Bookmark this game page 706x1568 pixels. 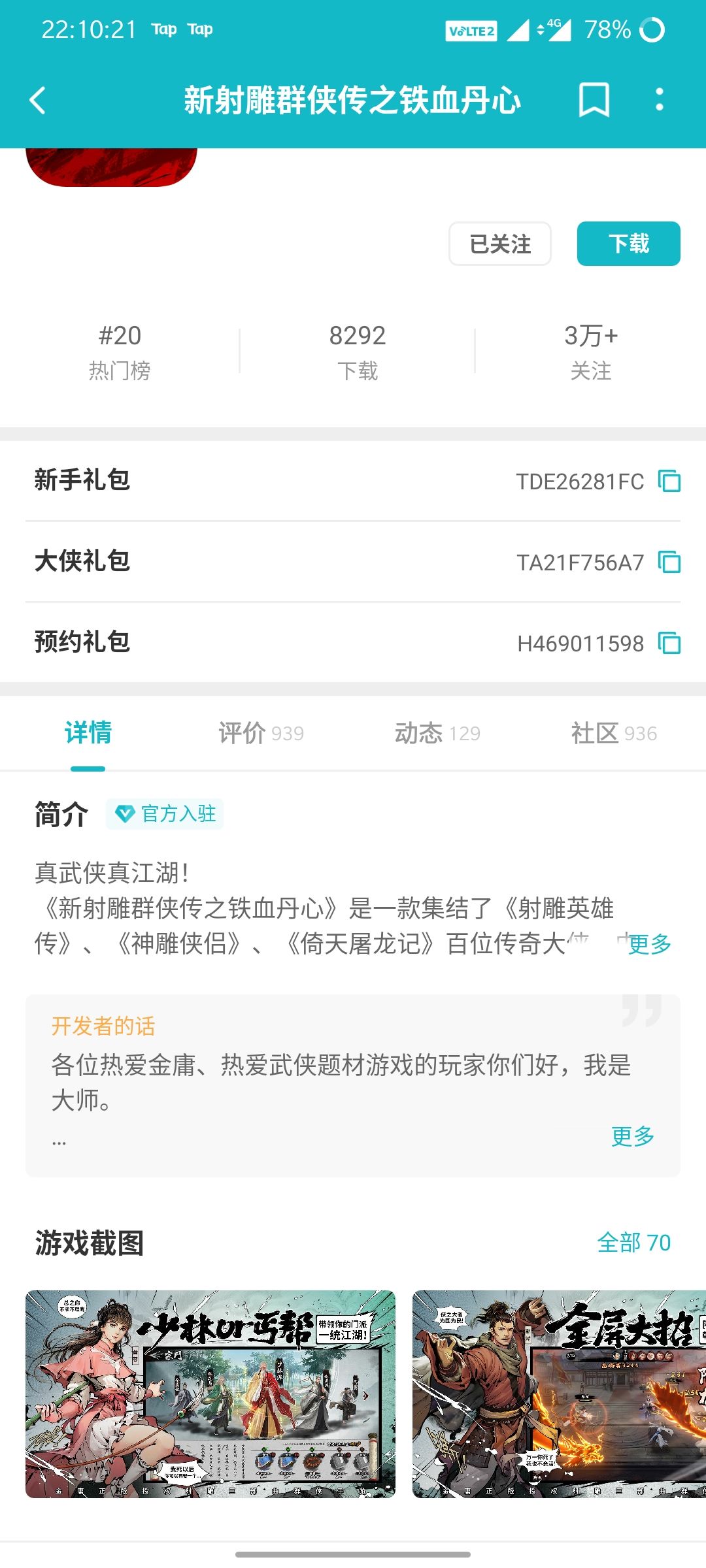[594, 100]
